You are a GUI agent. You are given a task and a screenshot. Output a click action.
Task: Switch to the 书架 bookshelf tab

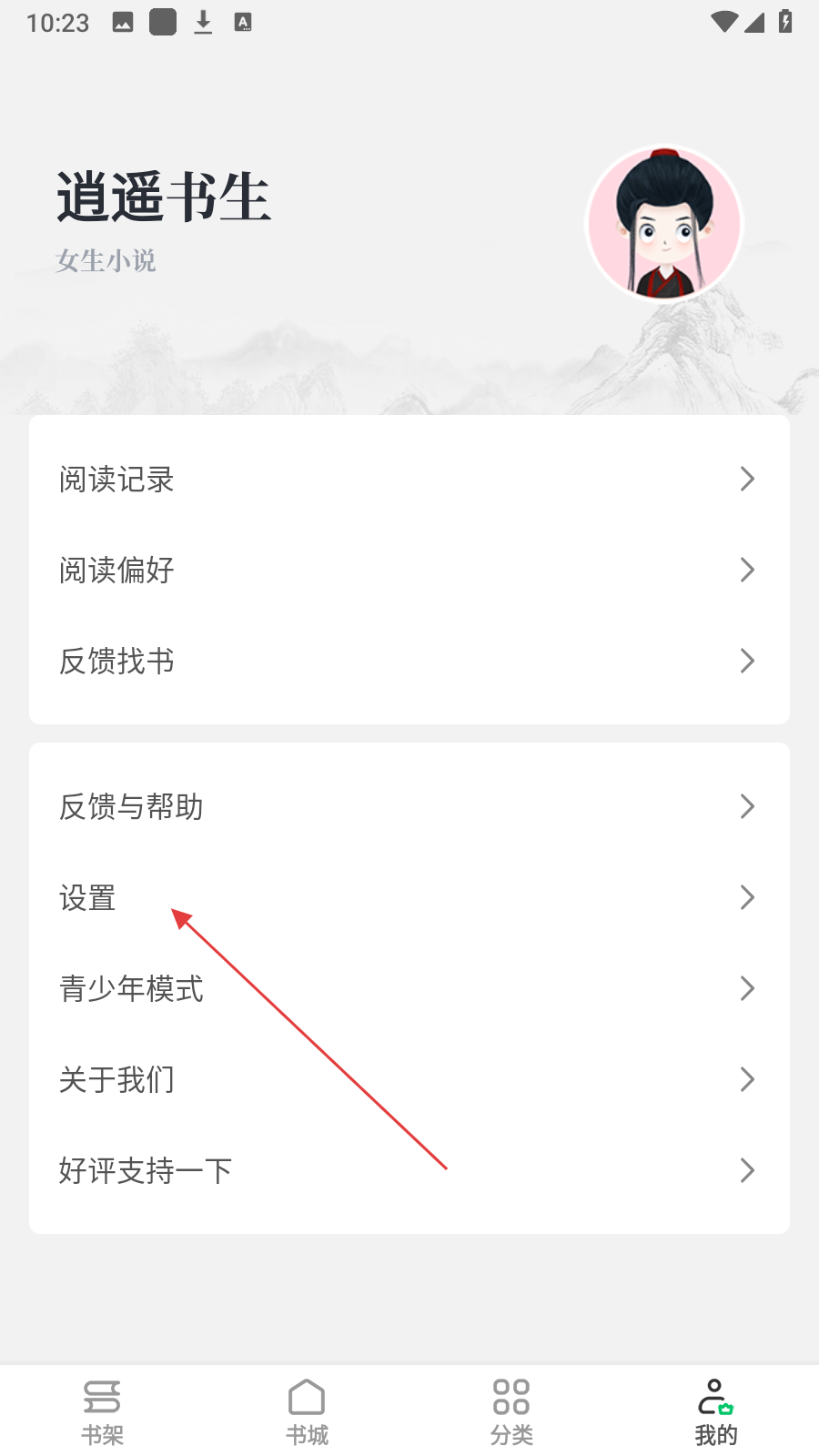pos(102,1412)
